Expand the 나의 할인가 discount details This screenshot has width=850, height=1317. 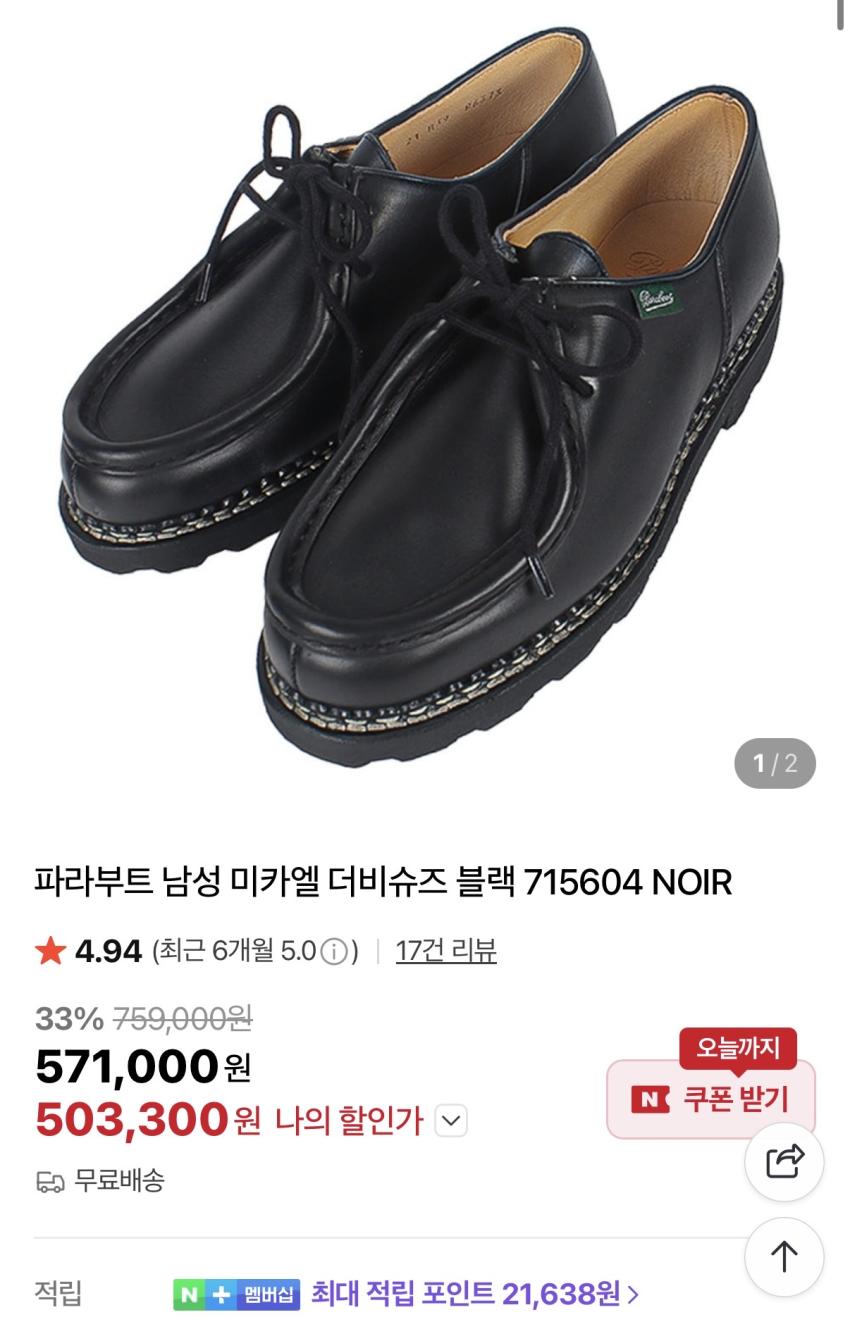[x=452, y=1120]
